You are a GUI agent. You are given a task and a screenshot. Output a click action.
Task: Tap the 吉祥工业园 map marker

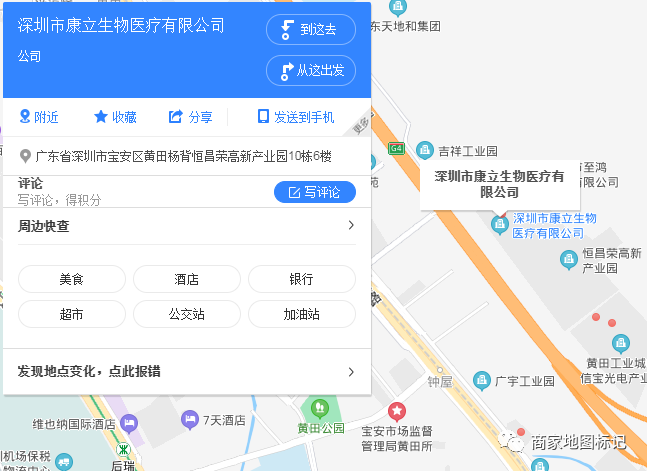click(425, 149)
